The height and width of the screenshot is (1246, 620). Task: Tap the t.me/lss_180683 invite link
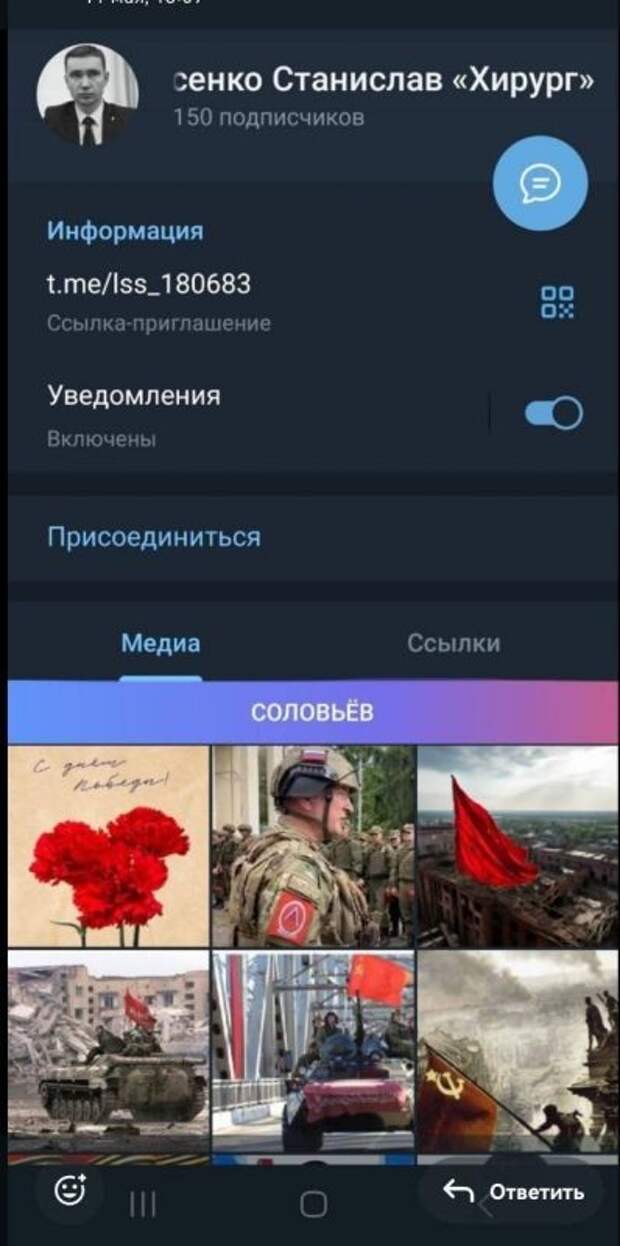pos(149,285)
